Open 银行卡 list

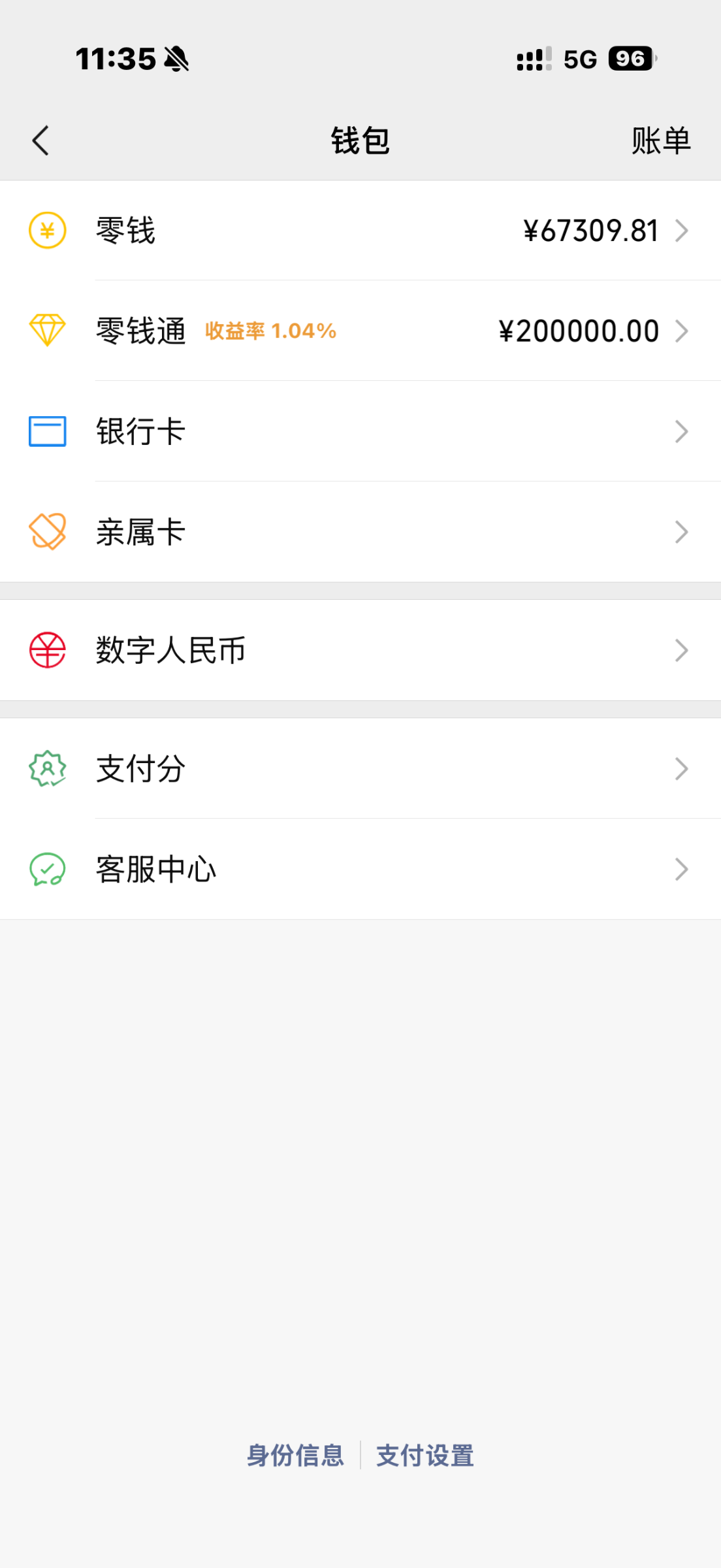360,432
